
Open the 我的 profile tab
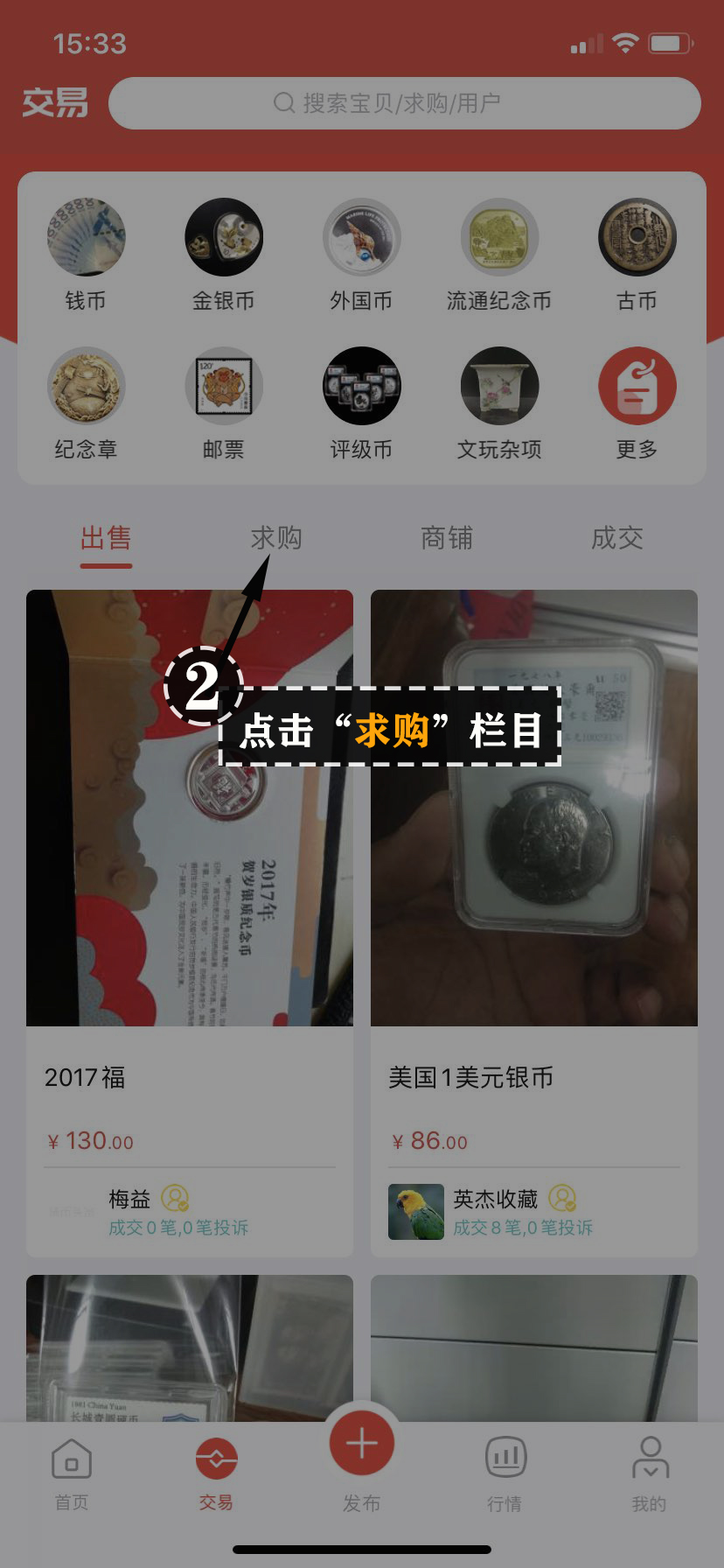coord(649,1473)
